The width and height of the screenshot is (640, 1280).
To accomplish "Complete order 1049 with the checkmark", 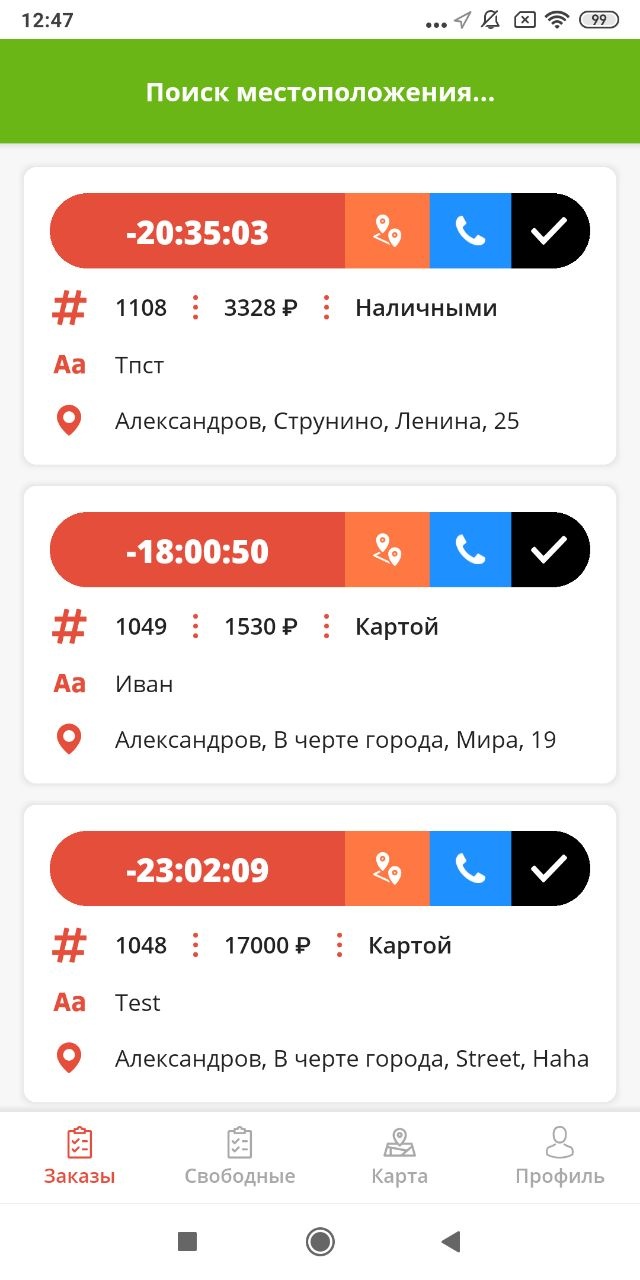I will [550, 550].
